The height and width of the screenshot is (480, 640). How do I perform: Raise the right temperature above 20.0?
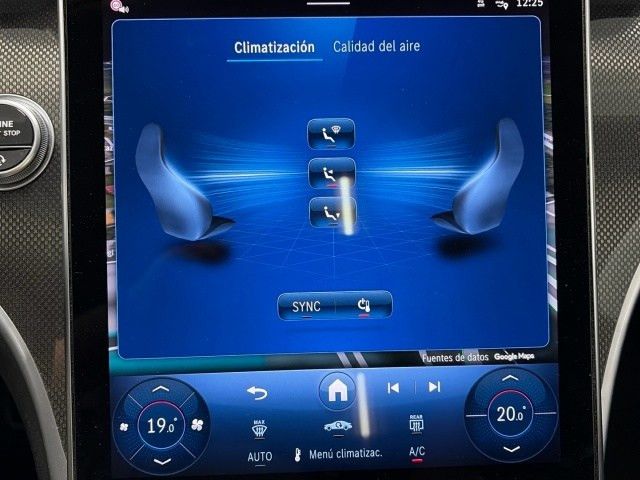510,378
